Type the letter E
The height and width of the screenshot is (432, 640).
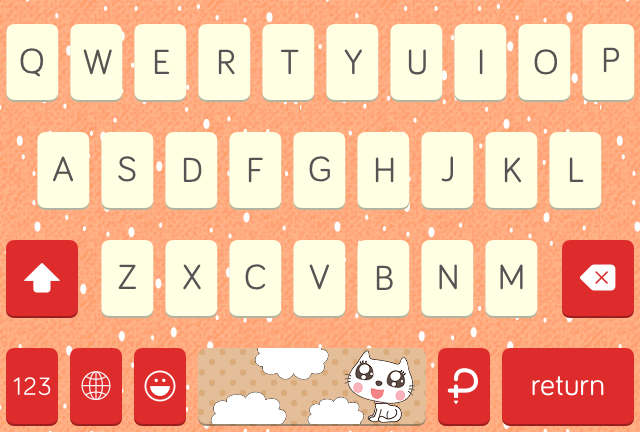pos(160,62)
